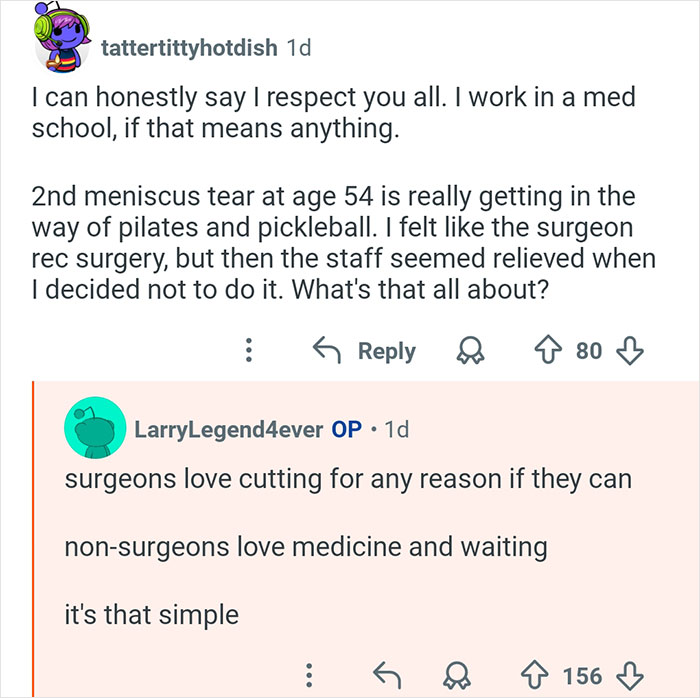The image size is (700, 698).
Task: Reply to tattertittyhotdish's comment
Action: click(364, 351)
